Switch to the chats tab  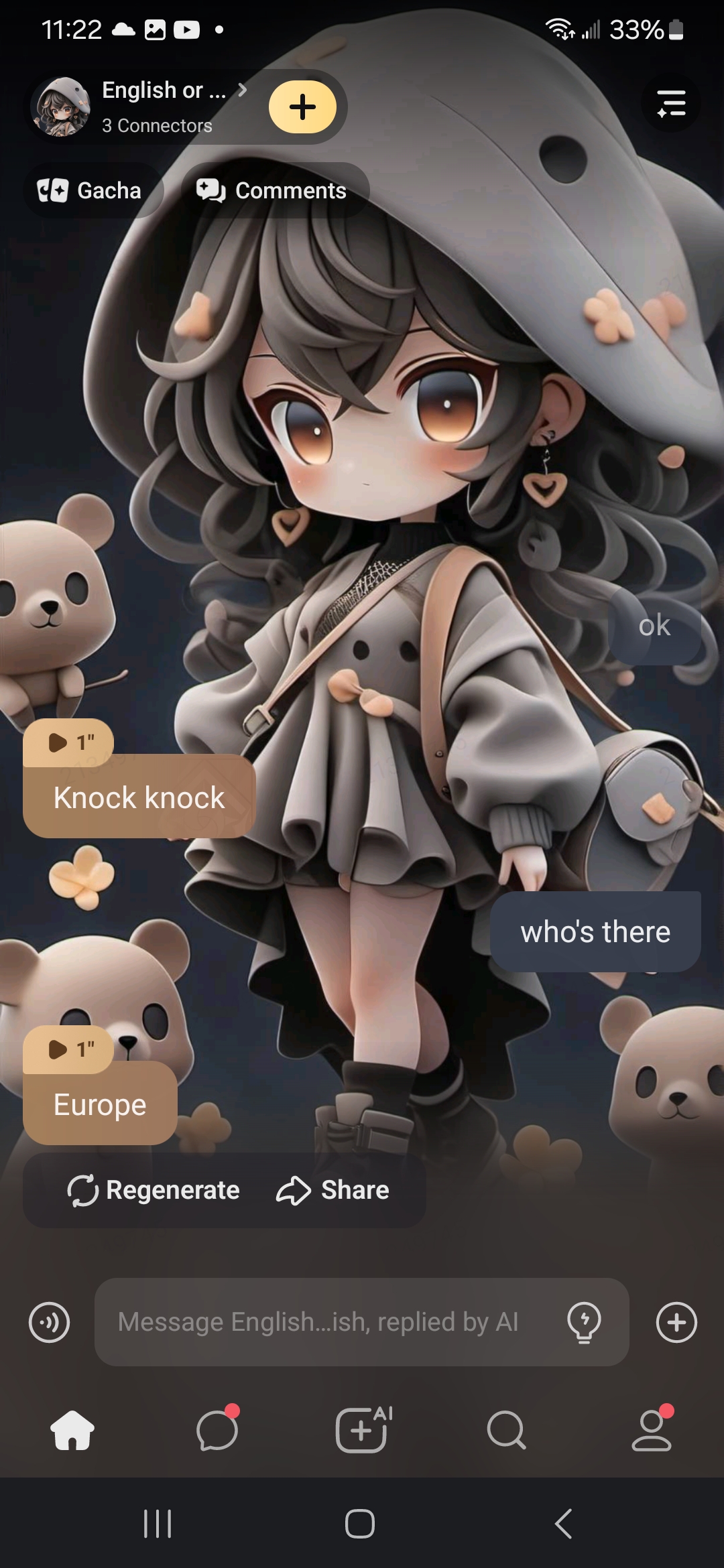point(217,1431)
